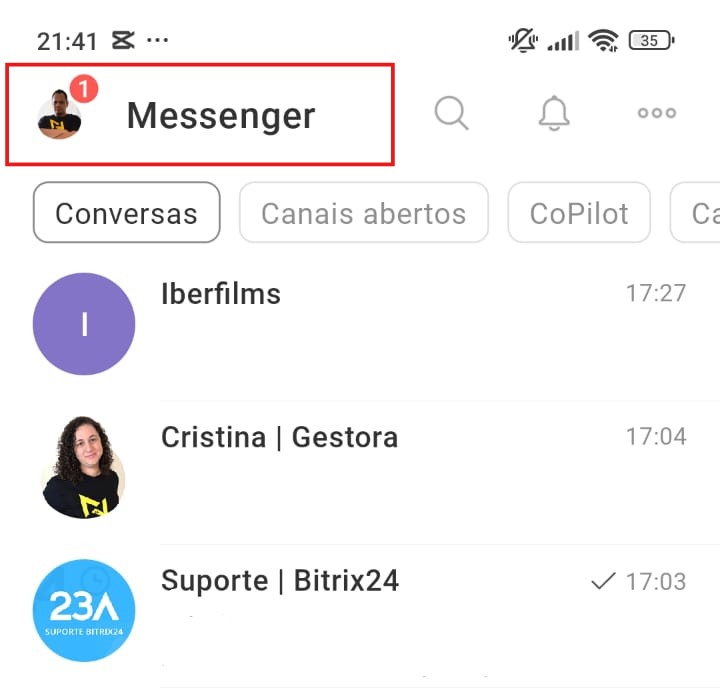Open the three-dot overflow menu
This screenshot has width=720, height=692.
pyautogui.click(x=657, y=114)
